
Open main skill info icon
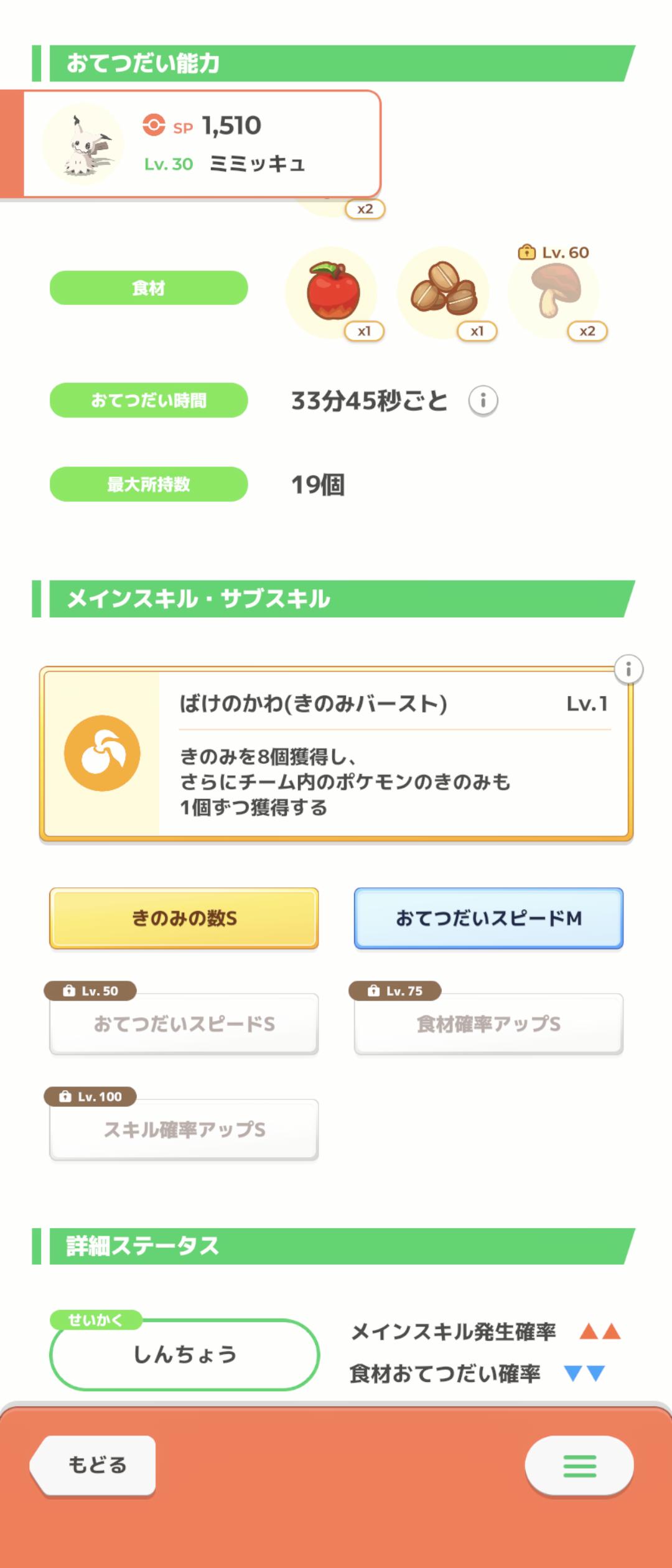tap(628, 670)
